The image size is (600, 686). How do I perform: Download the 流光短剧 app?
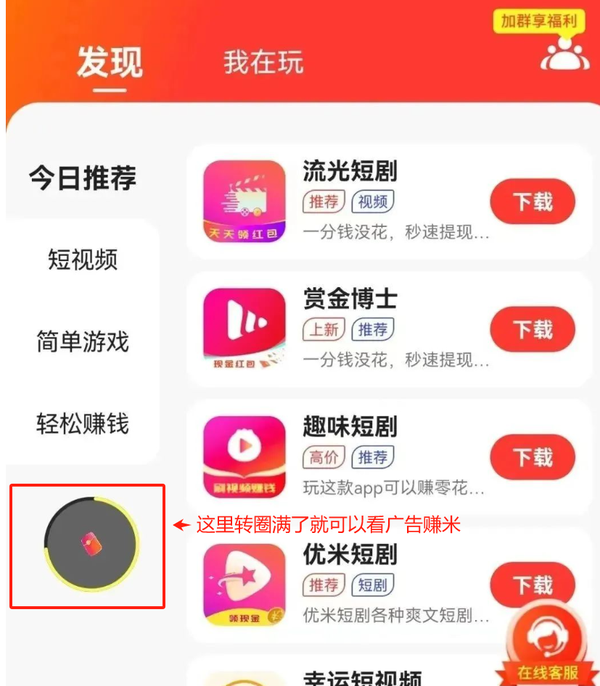pyautogui.click(x=532, y=202)
